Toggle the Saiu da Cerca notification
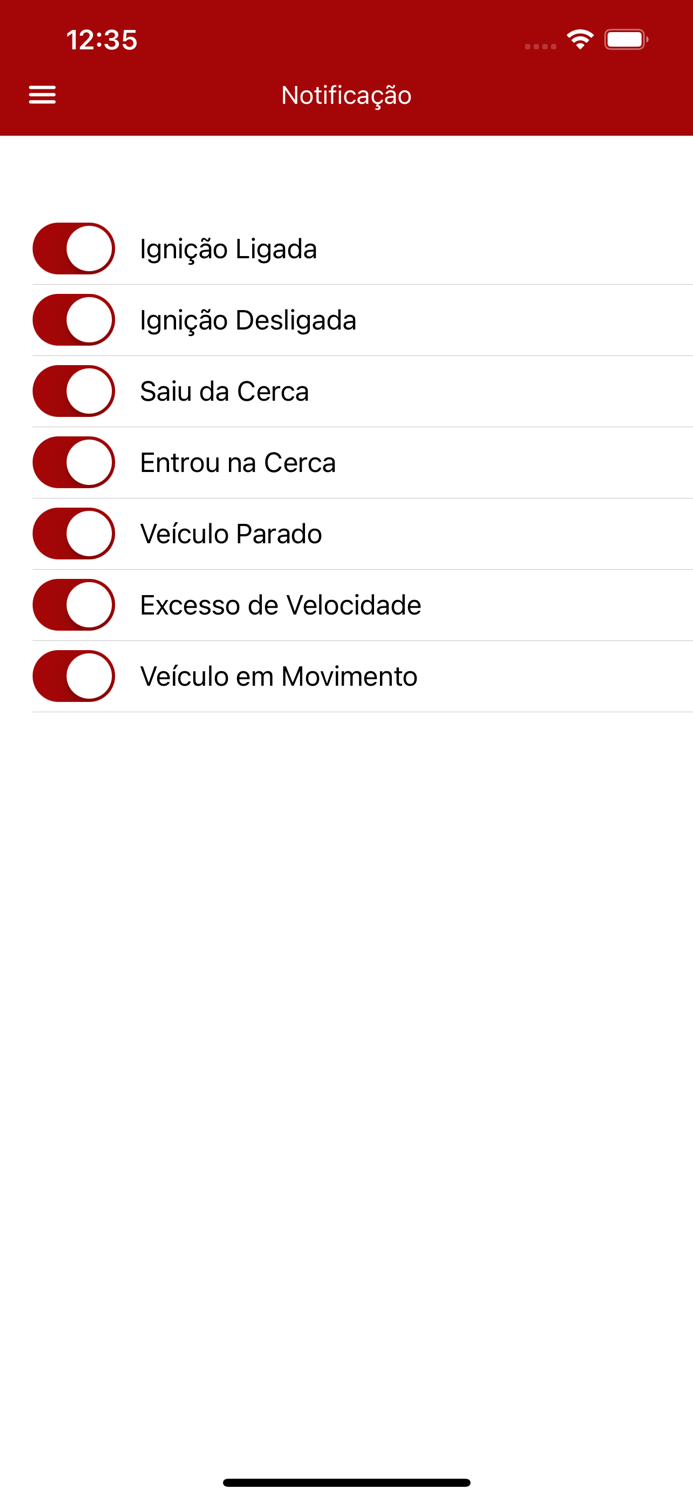693x1500 pixels. click(x=74, y=391)
